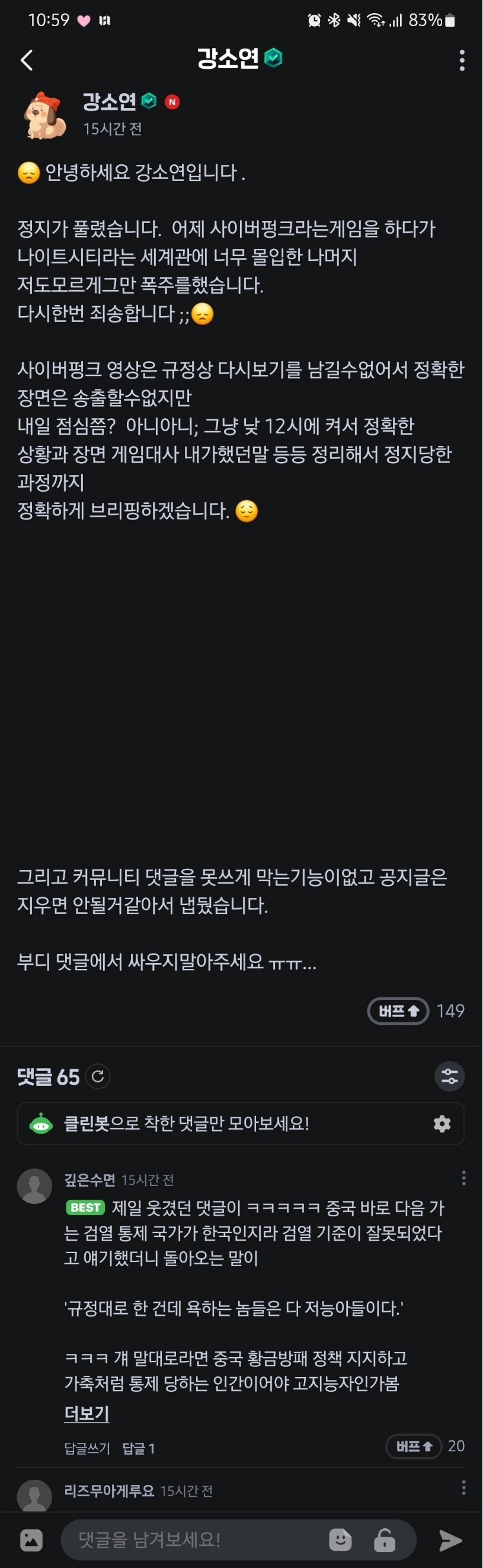
Task: Upvote 깊은수면's comment with 버프
Action: tap(414, 1446)
